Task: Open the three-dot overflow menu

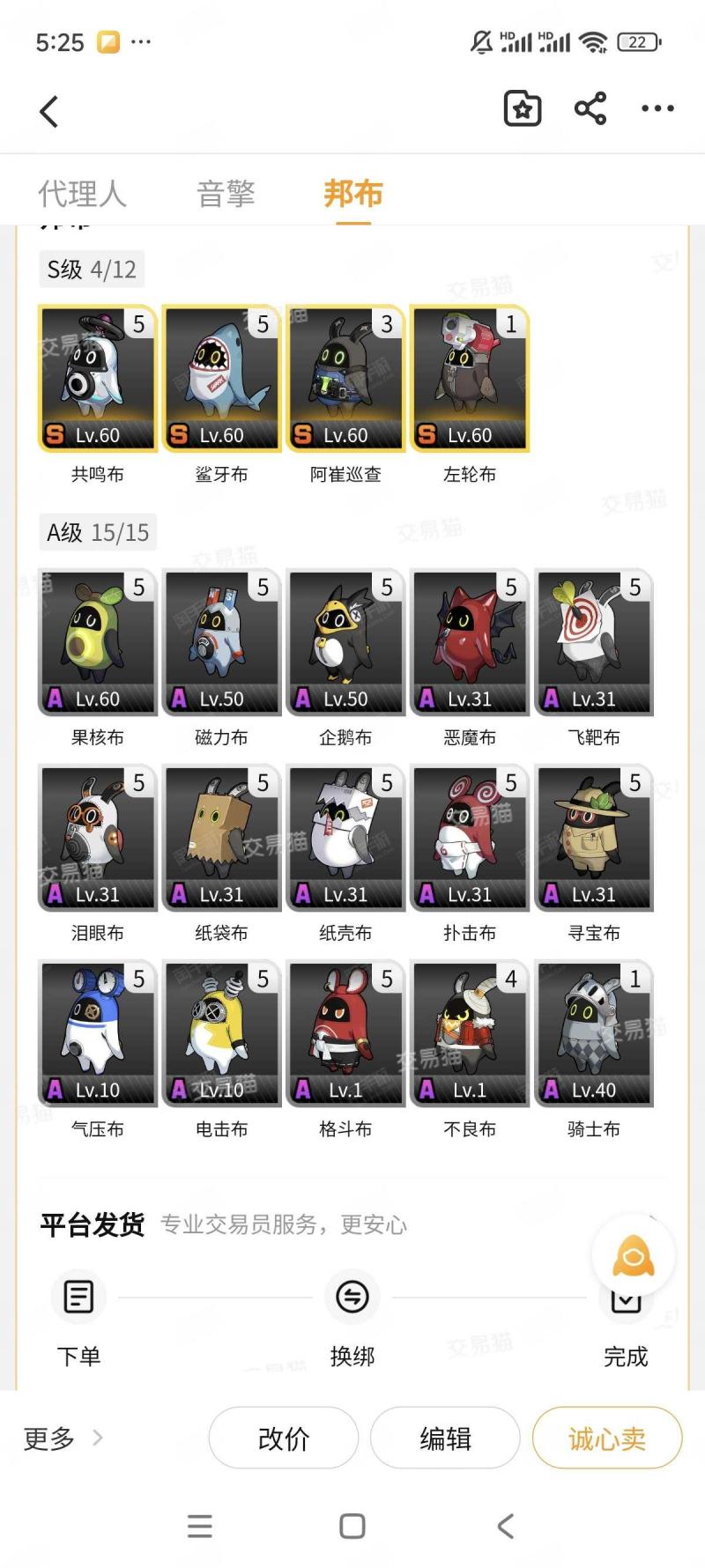Action: [657, 108]
